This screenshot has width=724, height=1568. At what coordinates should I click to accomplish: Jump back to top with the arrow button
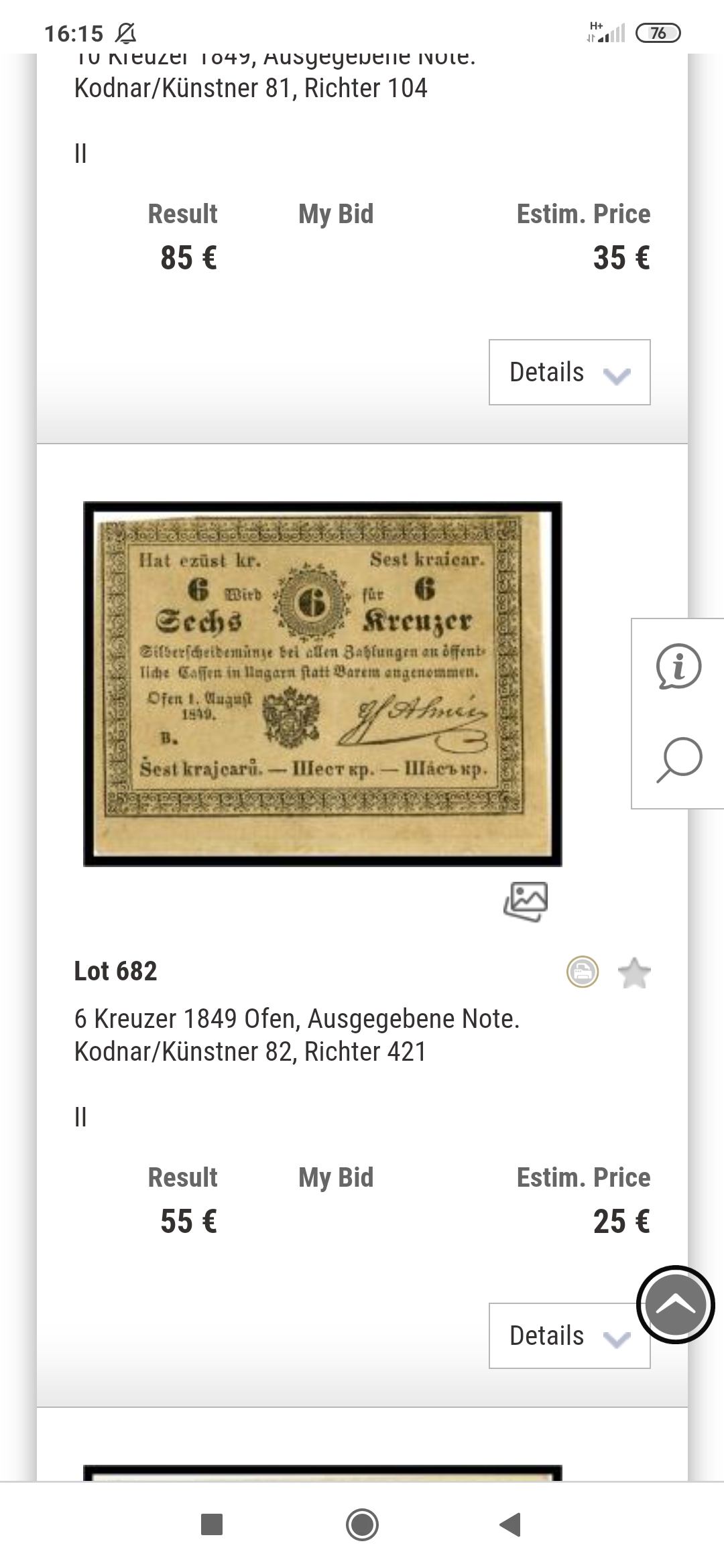click(675, 1305)
